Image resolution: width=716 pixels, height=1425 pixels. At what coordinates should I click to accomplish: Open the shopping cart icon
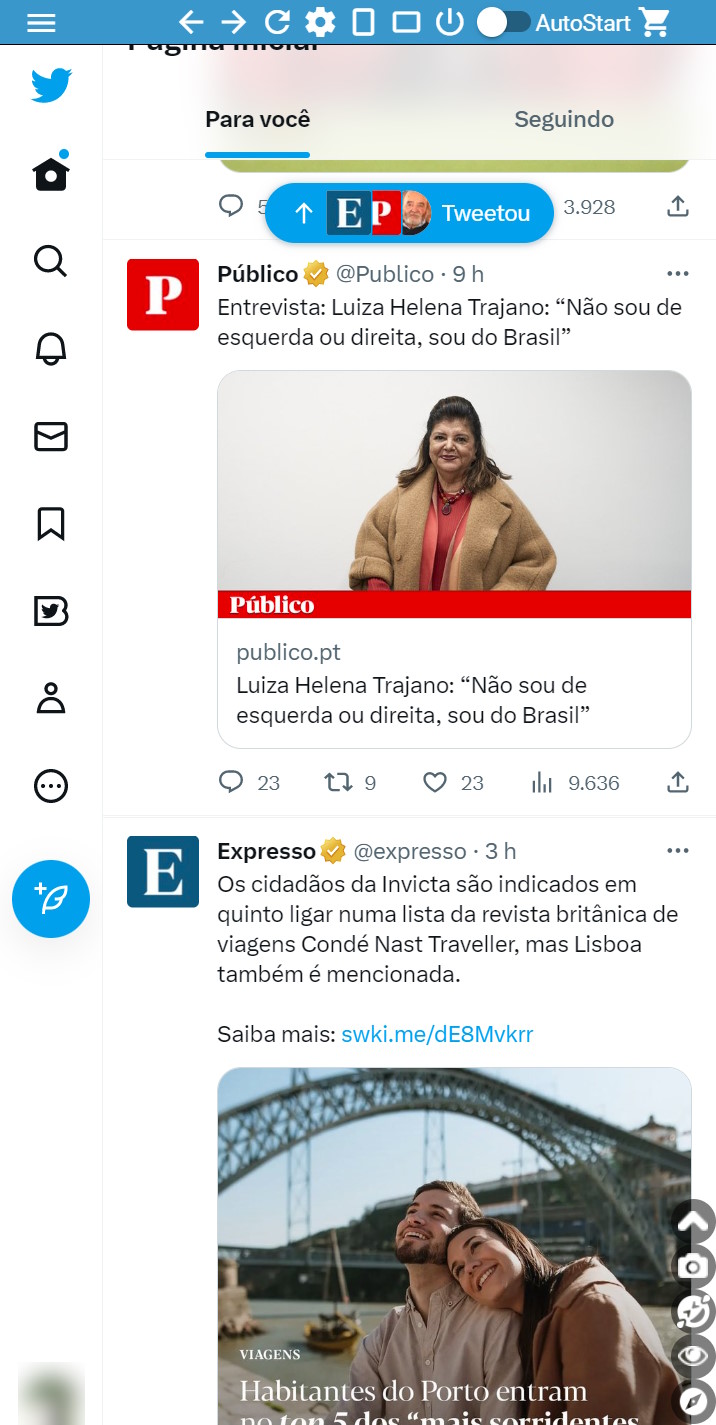(x=654, y=22)
